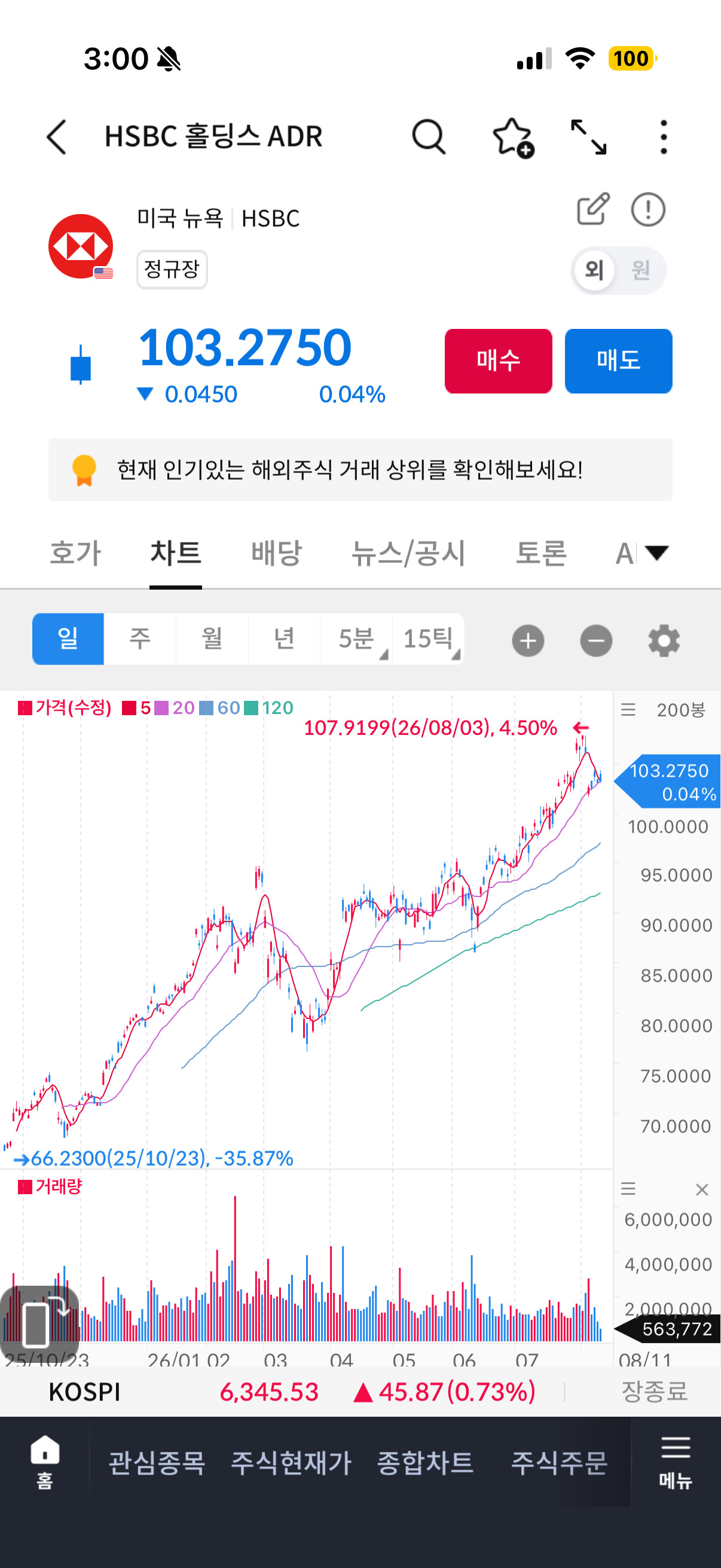The height and width of the screenshot is (1568, 721).
Task: Open the memo edit pencil icon
Action: tap(593, 209)
